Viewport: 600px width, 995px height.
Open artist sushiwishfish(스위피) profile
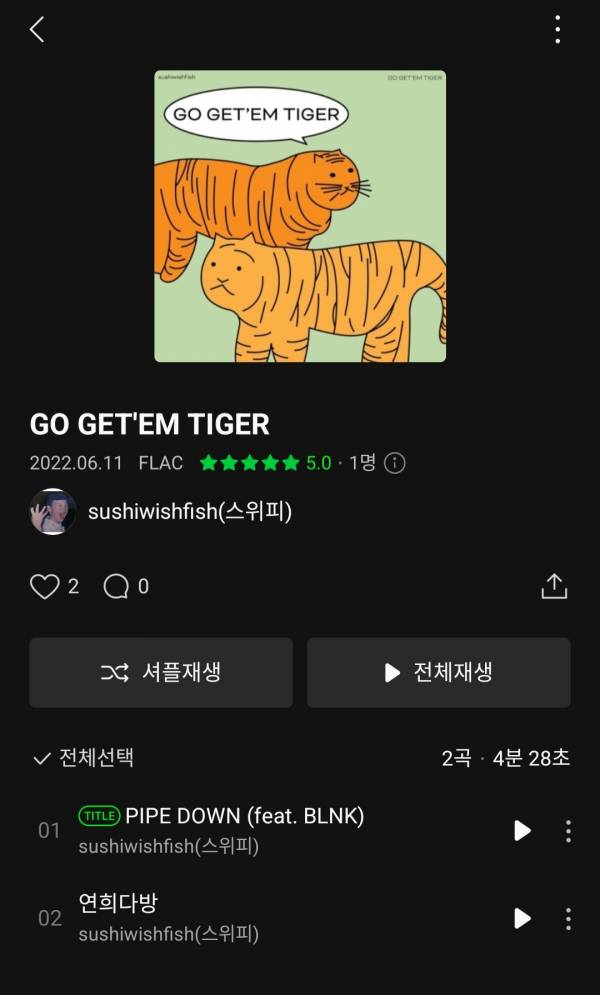pos(189,512)
